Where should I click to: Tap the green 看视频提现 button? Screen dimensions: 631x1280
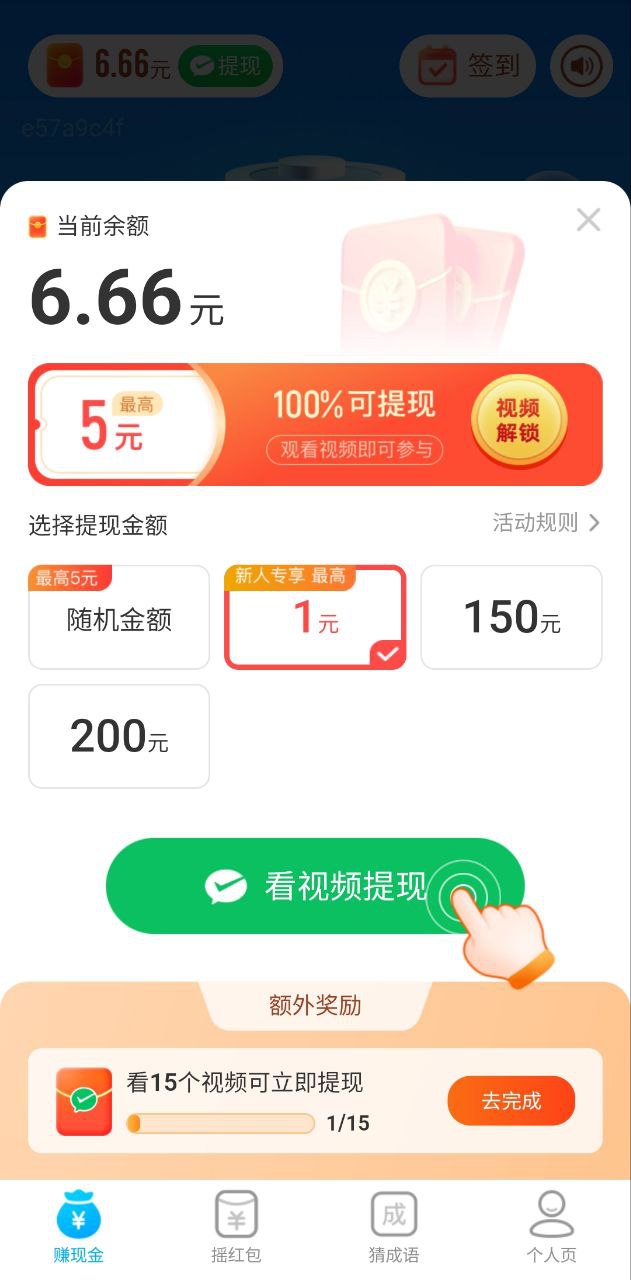[x=315, y=886]
